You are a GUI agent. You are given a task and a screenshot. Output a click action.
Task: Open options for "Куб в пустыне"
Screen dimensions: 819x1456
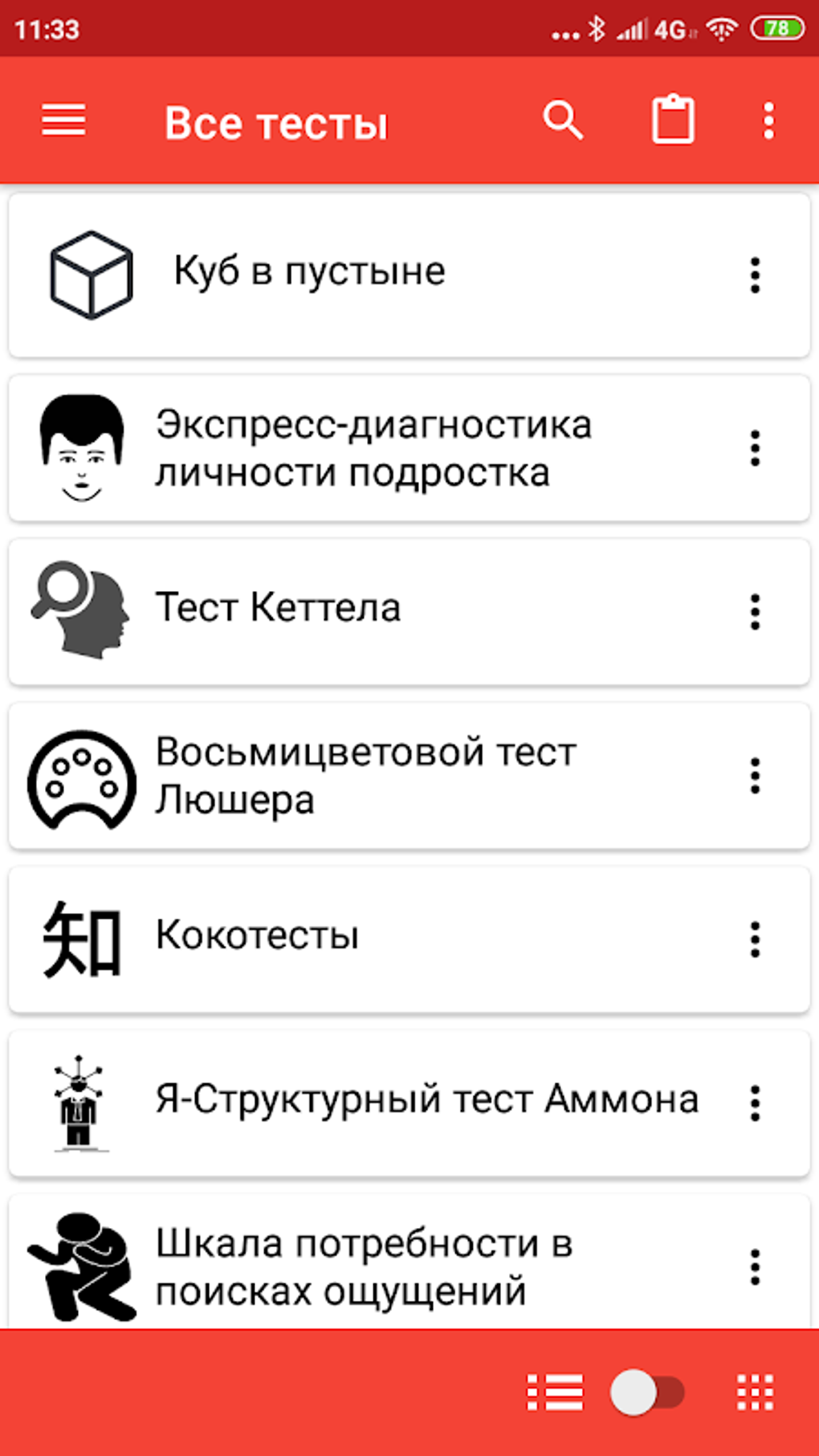point(755,275)
